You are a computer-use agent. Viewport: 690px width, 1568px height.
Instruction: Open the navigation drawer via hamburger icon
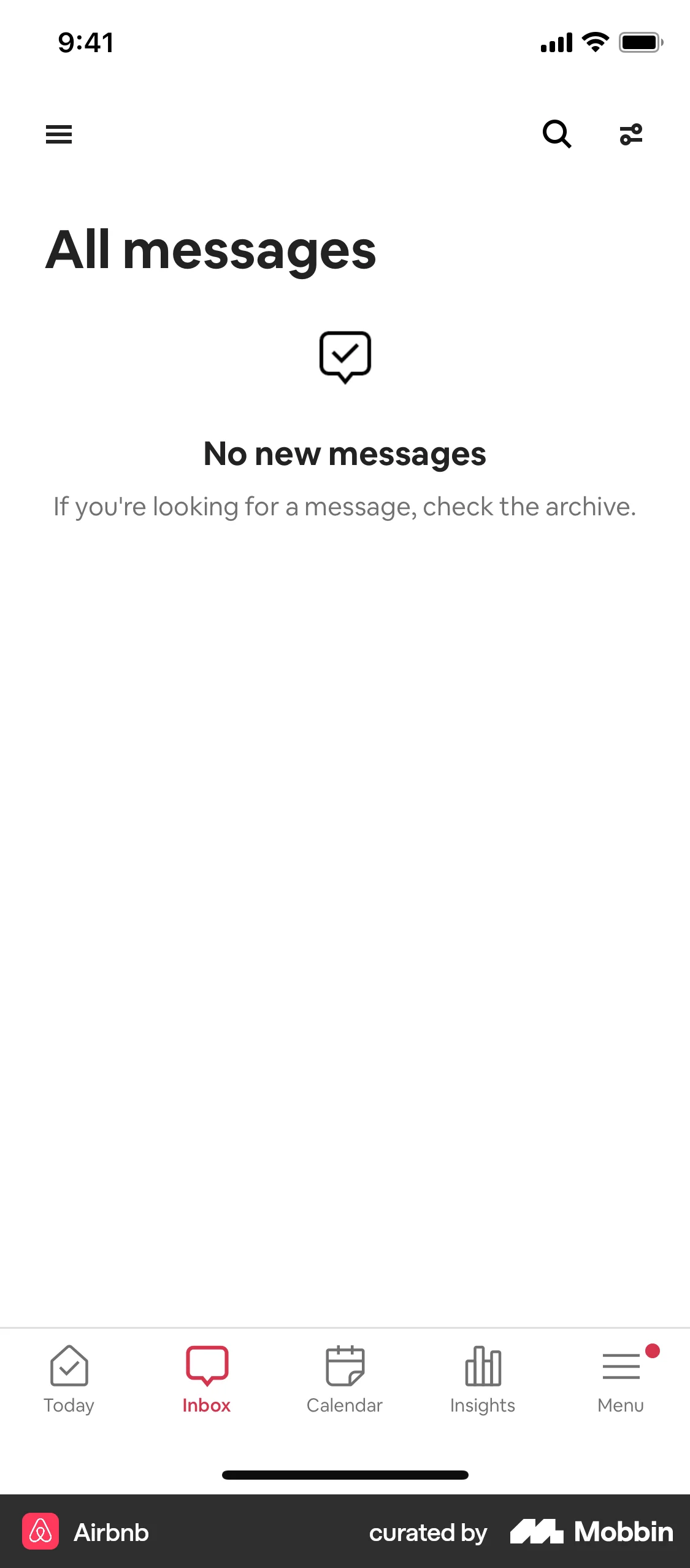[59, 134]
